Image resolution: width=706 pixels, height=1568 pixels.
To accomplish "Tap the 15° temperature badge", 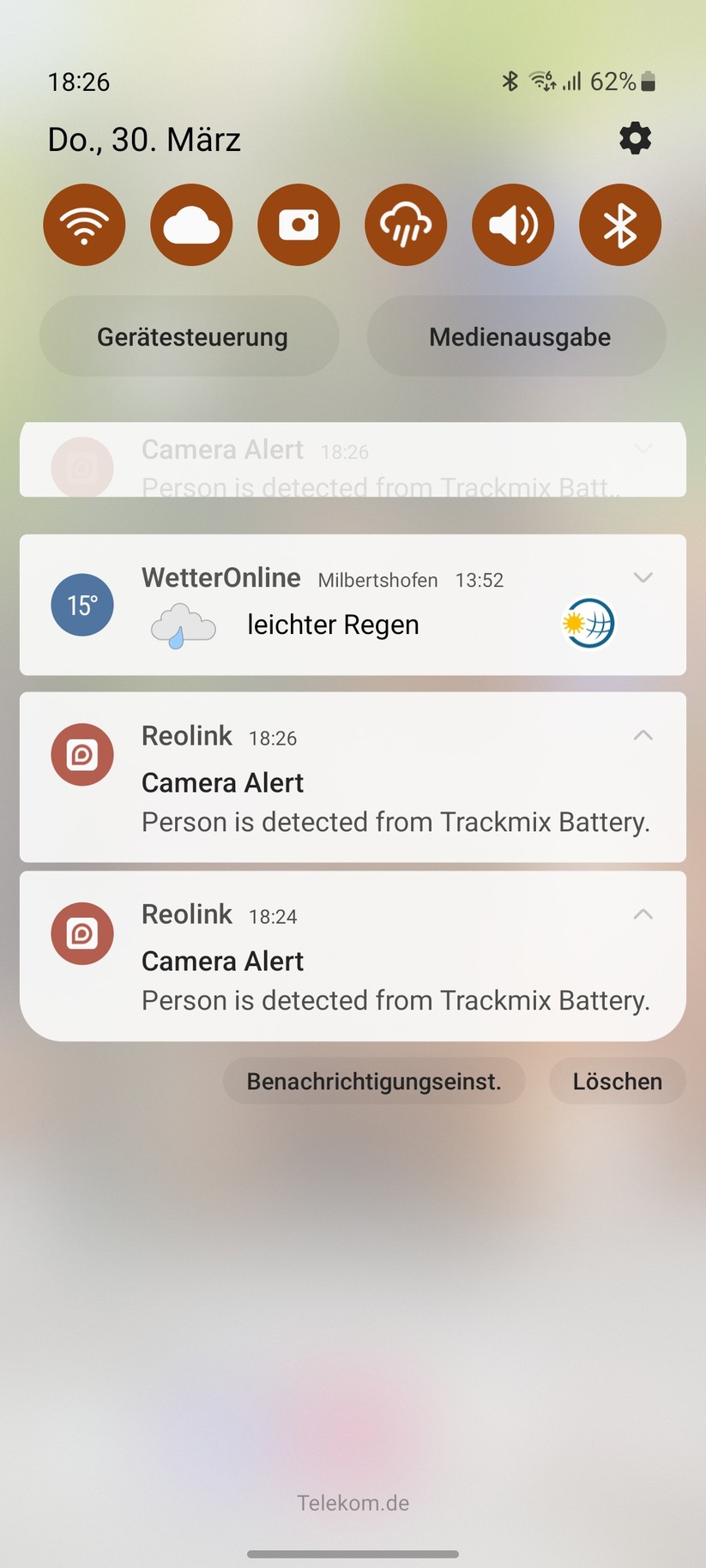I will (82, 605).
